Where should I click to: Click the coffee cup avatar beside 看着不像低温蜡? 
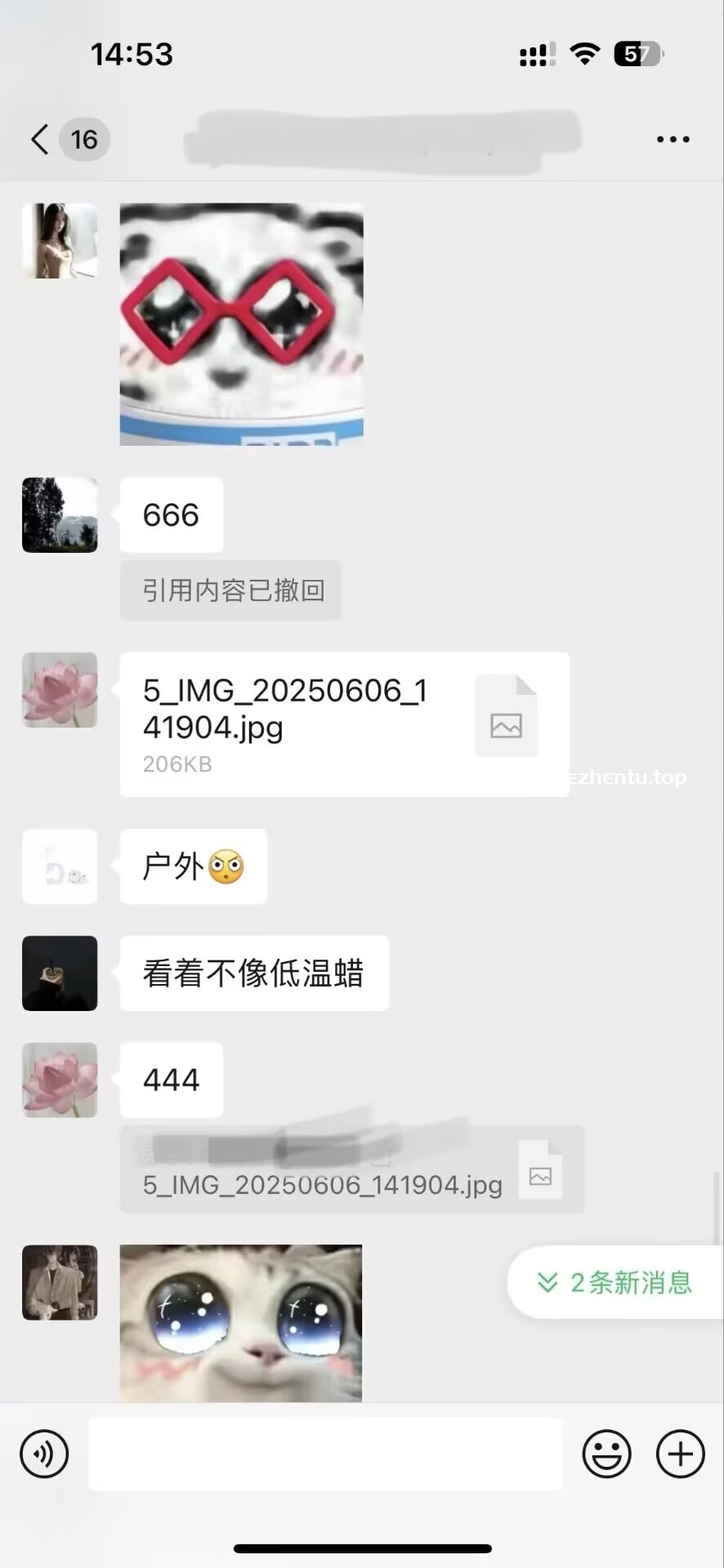[x=60, y=973]
